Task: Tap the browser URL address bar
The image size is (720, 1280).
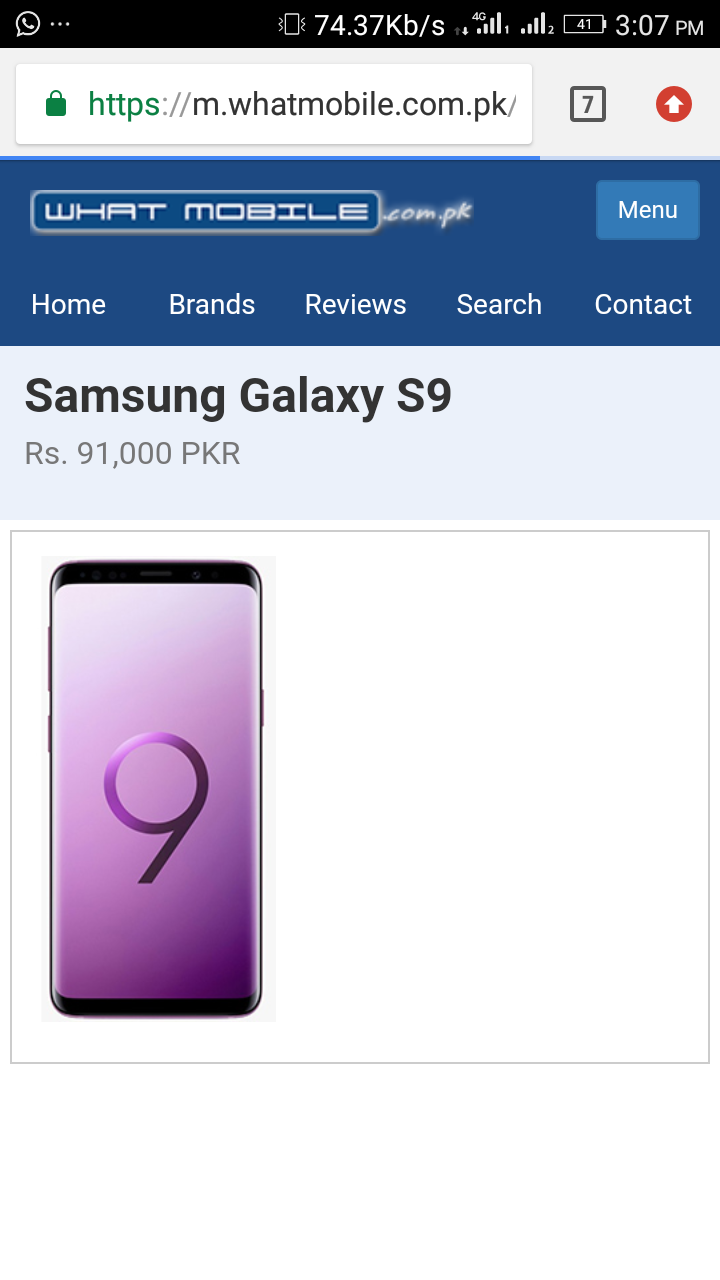Action: [274, 104]
